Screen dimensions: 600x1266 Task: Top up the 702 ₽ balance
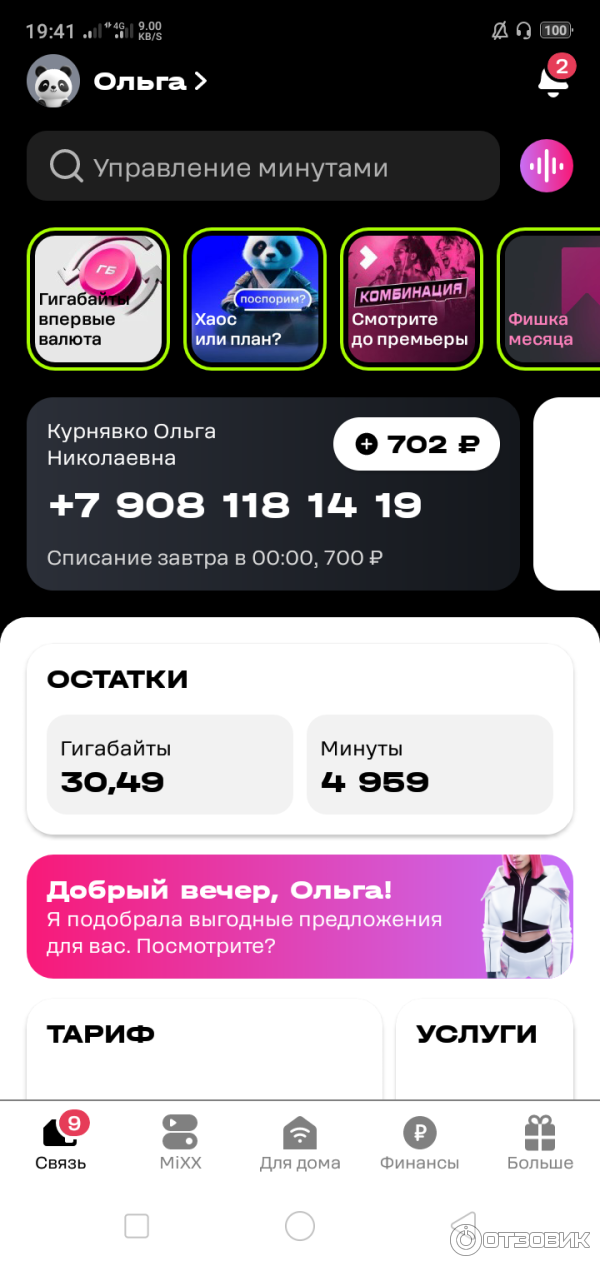(x=416, y=444)
